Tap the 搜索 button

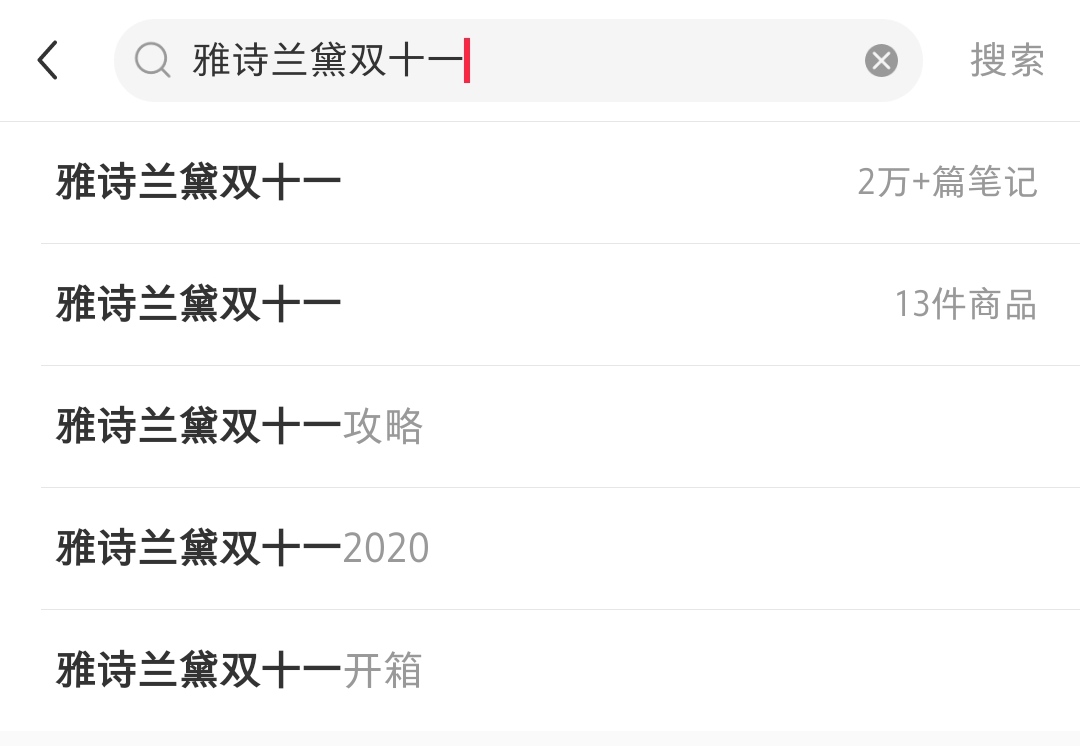[x=1006, y=61]
